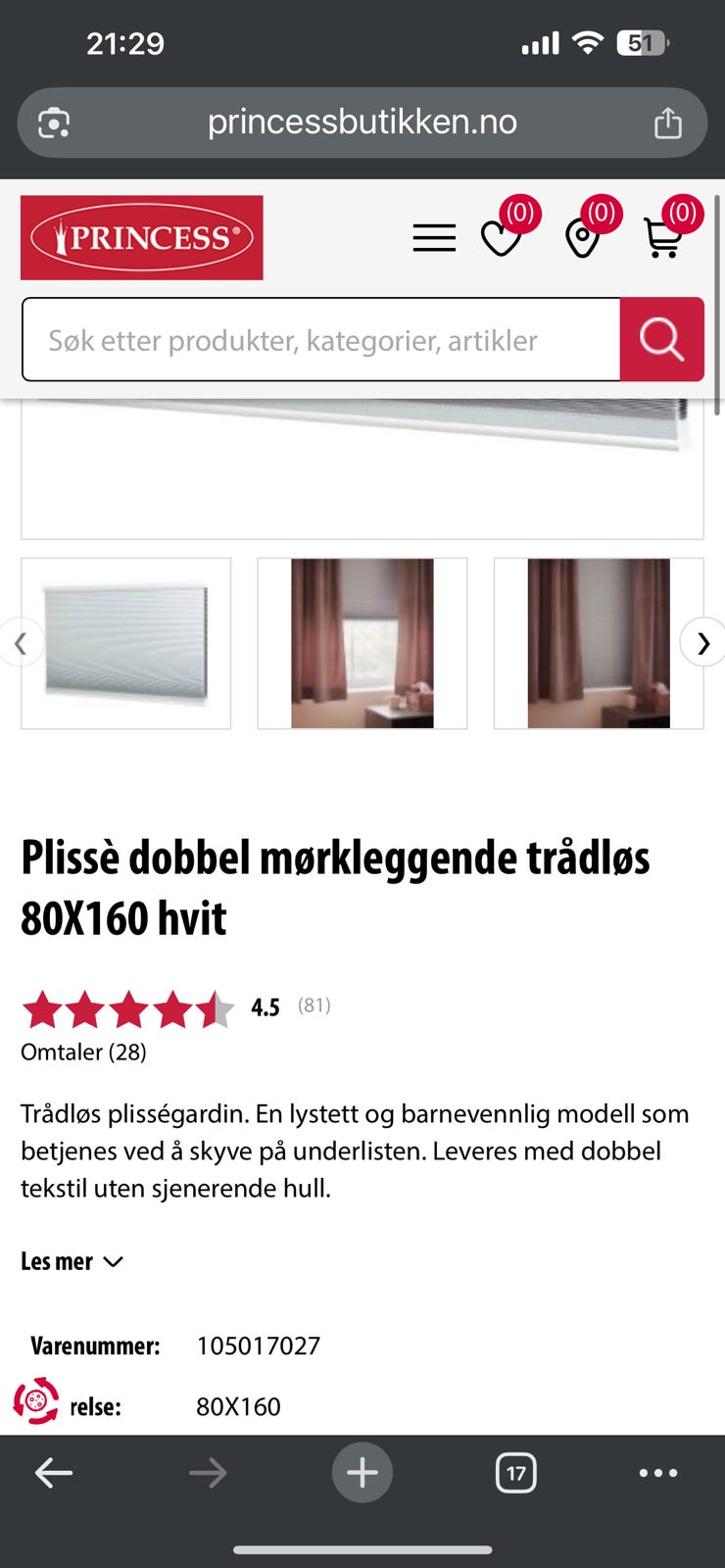725x1568 pixels.
Task: Select the white plissé blind thumbnail
Action: (125, 642)
